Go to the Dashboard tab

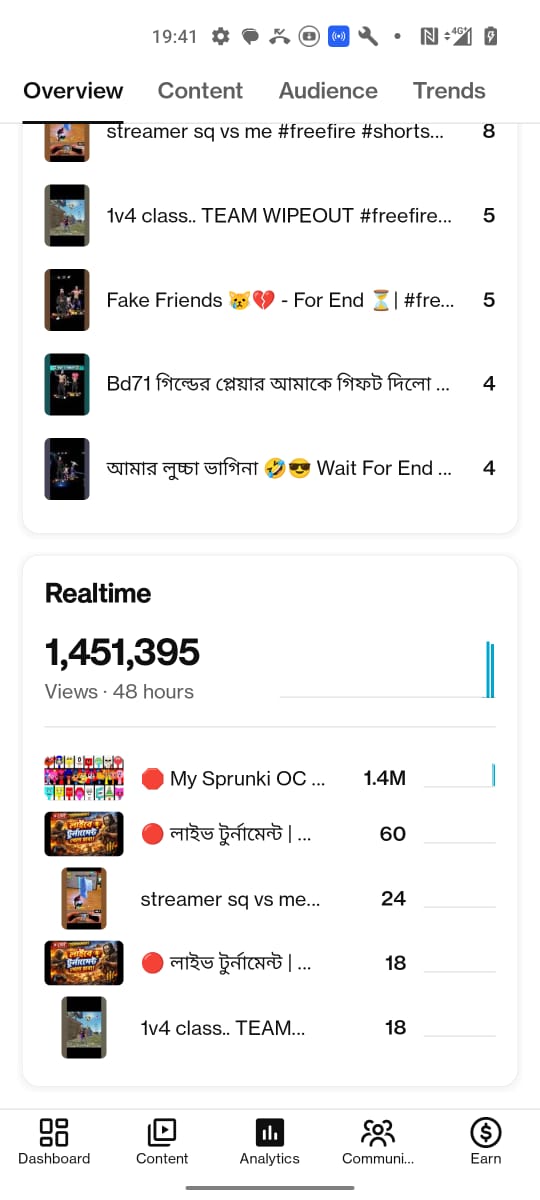pos(54,1141)
